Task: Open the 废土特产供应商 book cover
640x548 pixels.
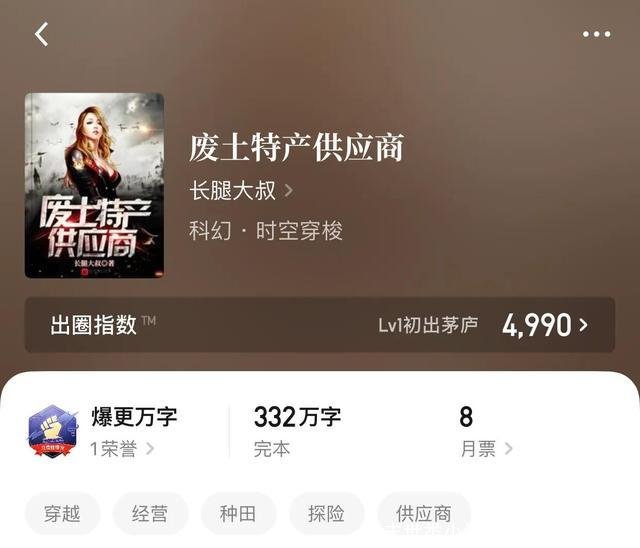Action: pyautogui.click(x=94, y=185)
